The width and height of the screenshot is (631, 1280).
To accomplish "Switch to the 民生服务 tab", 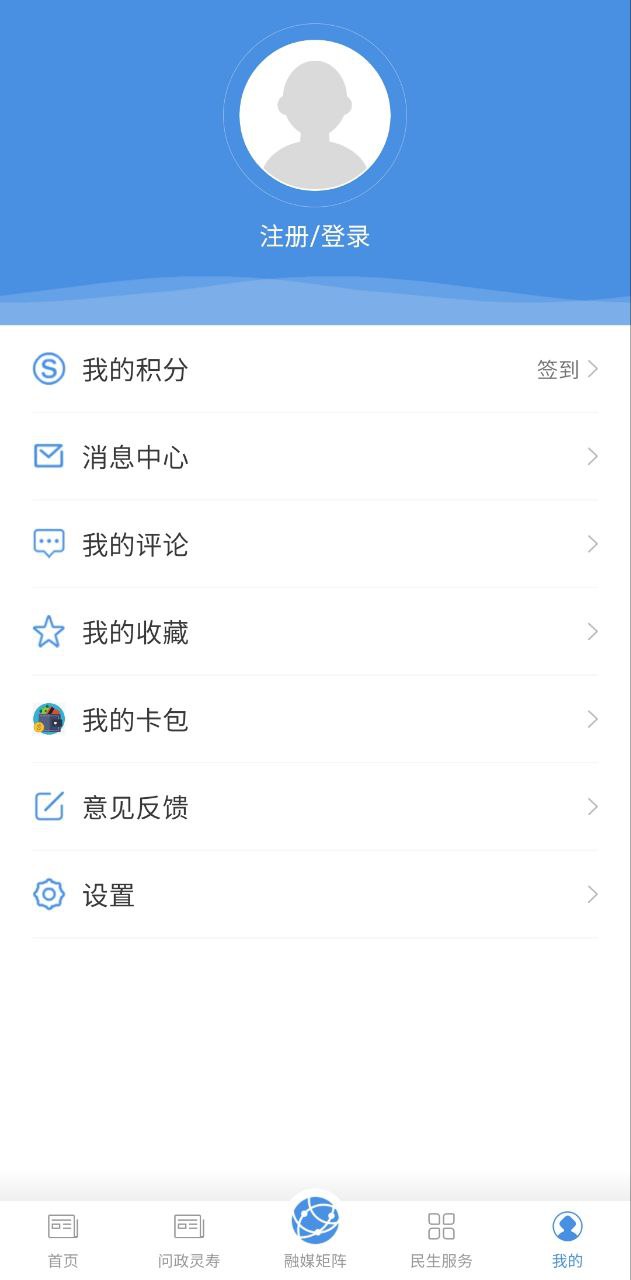I will (x=441, y=1240).
